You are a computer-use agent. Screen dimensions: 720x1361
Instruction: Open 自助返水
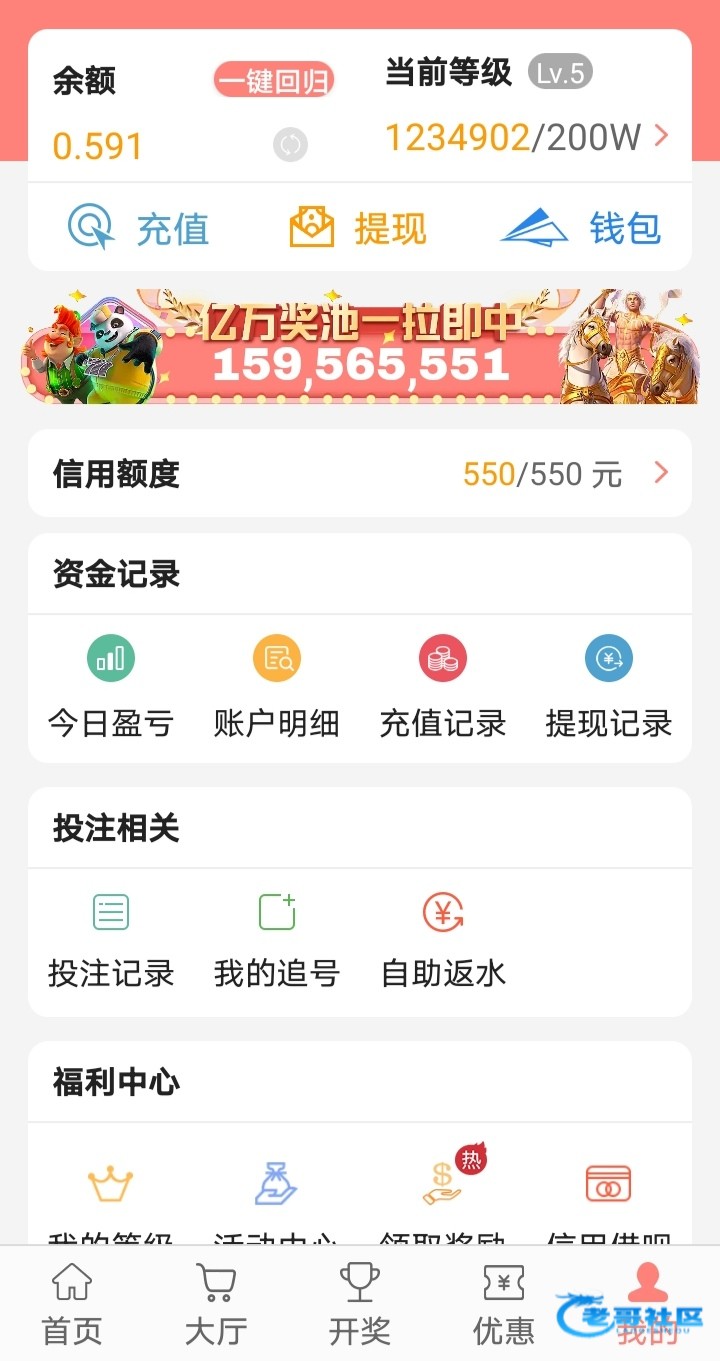click(443, 940)
